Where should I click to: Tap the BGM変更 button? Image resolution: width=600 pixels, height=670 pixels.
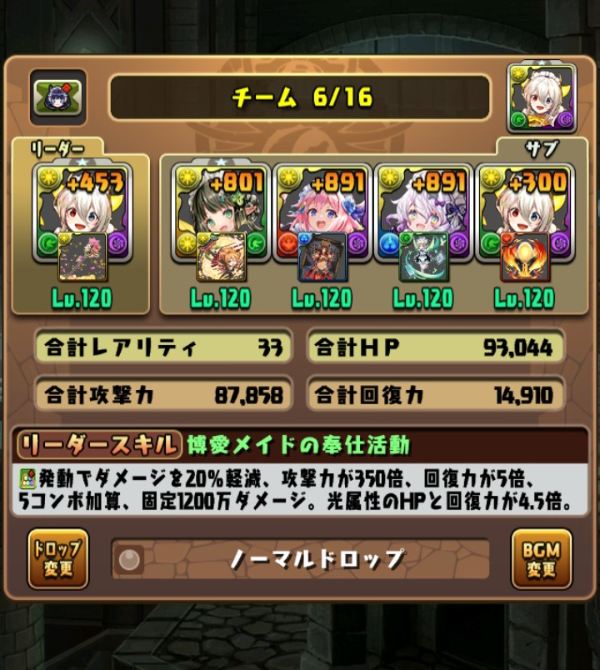tap(541, 559)
